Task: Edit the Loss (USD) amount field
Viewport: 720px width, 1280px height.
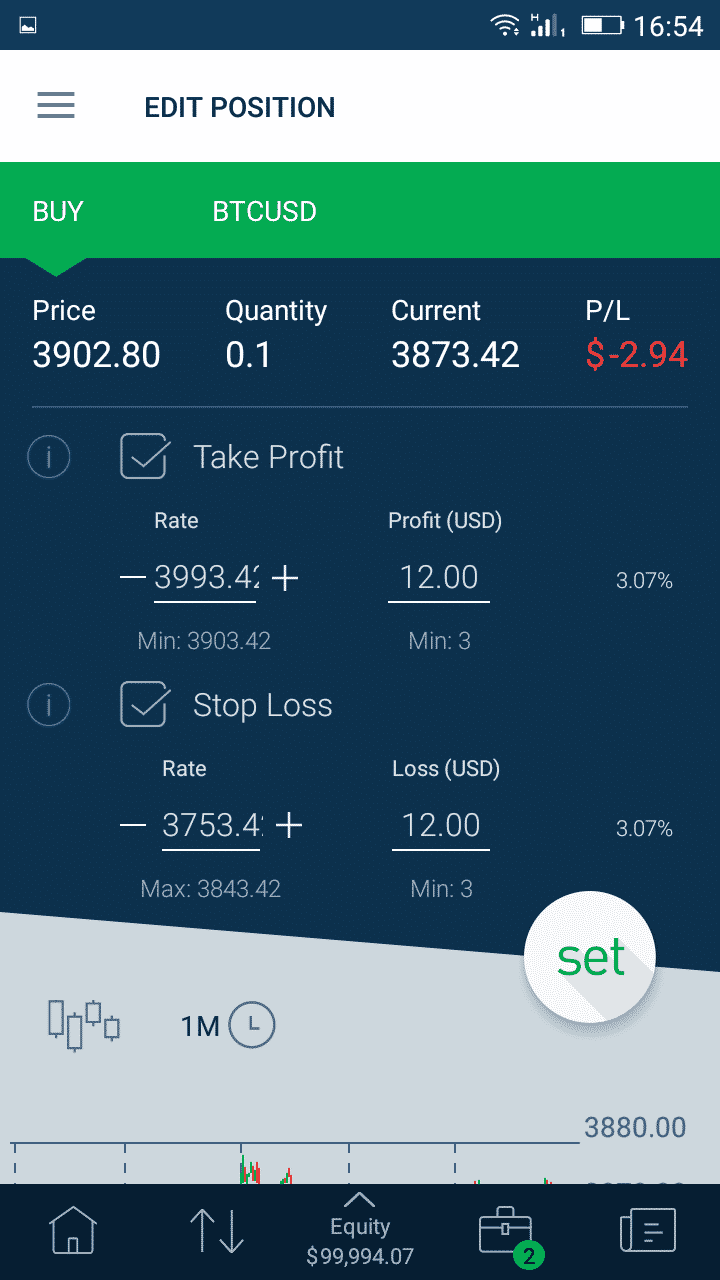Action: 441,826
